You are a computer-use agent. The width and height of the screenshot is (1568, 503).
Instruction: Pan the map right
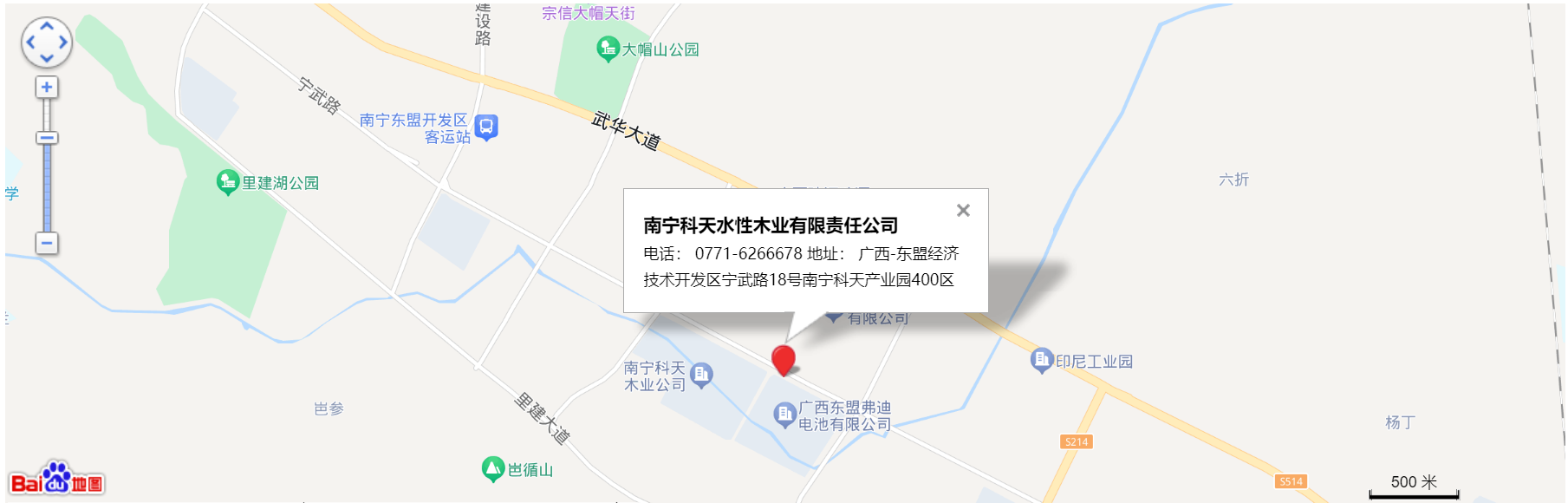(63, 42)
